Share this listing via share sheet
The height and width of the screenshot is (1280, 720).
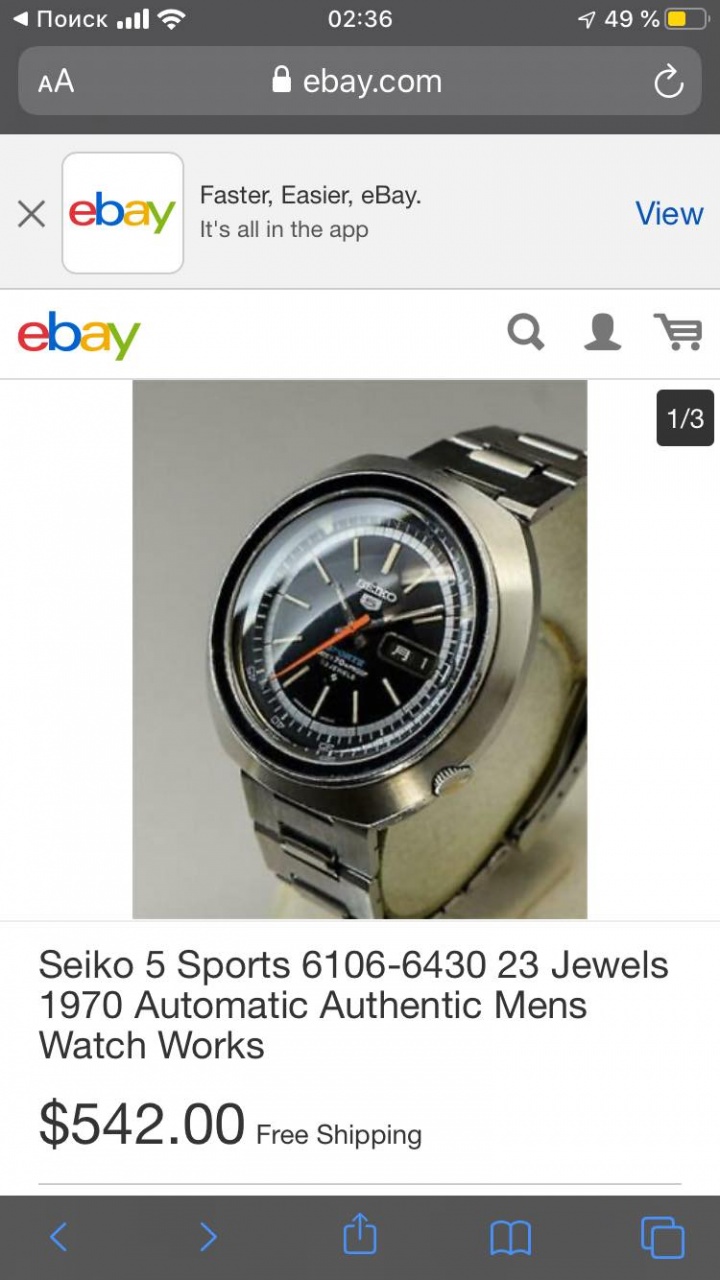(x=360, y=1235)
